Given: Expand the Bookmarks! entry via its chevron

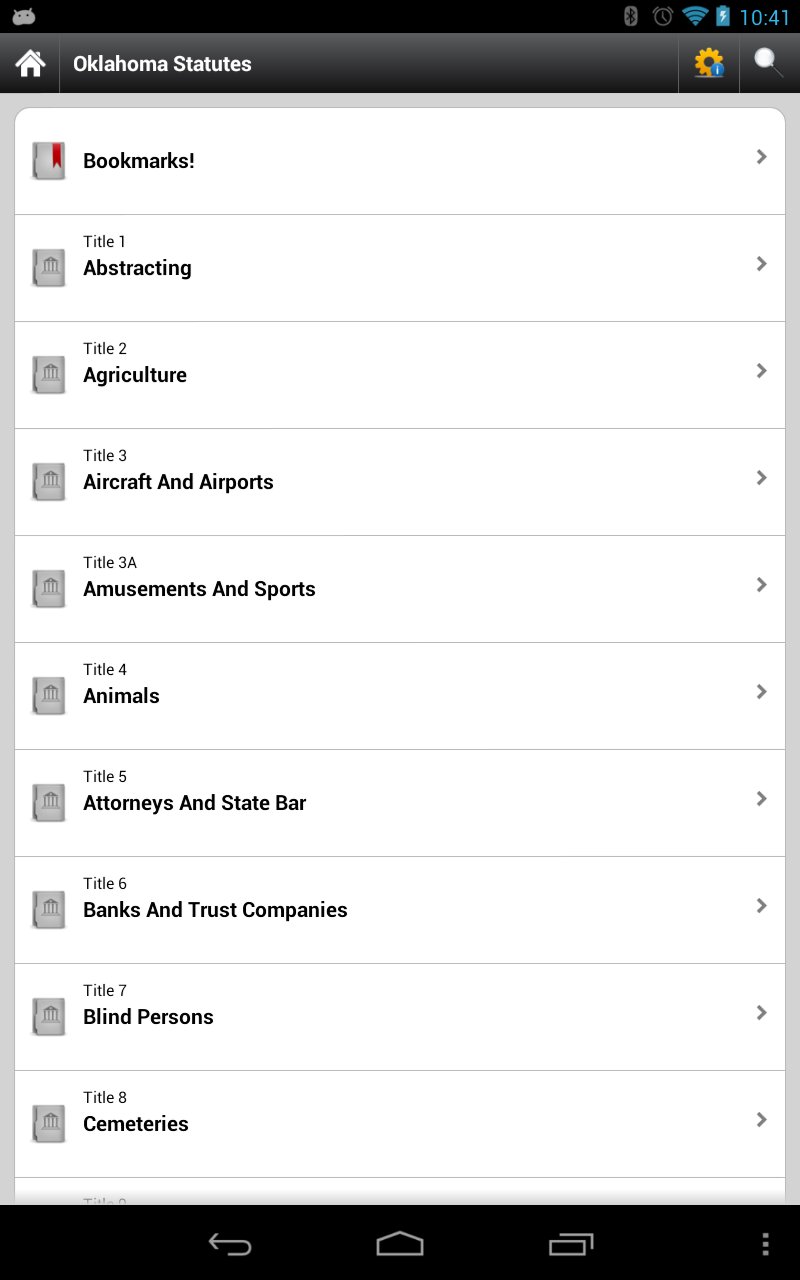Looking at the screenshot, I should [x=761, y=157].
